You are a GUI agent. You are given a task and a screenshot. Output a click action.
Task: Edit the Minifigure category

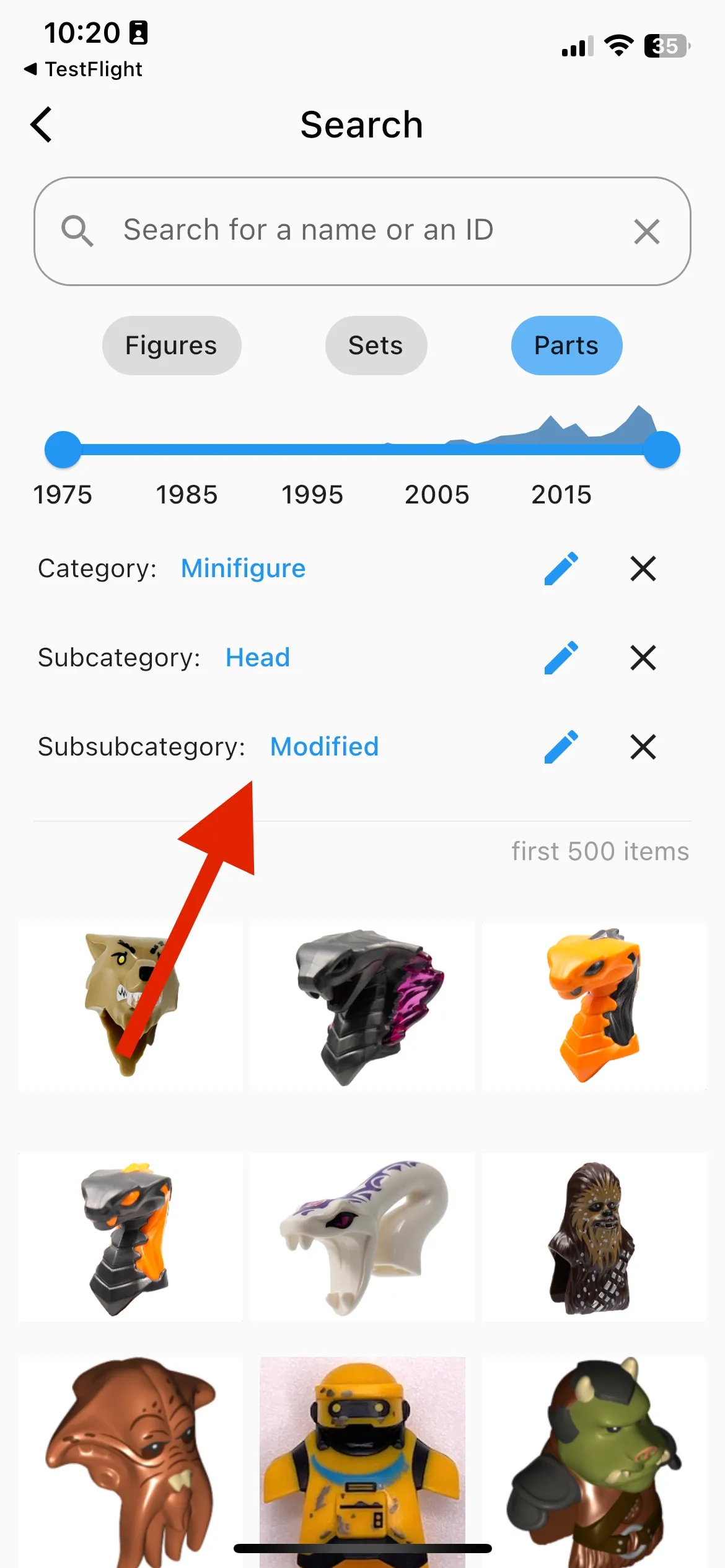(561, 568)
